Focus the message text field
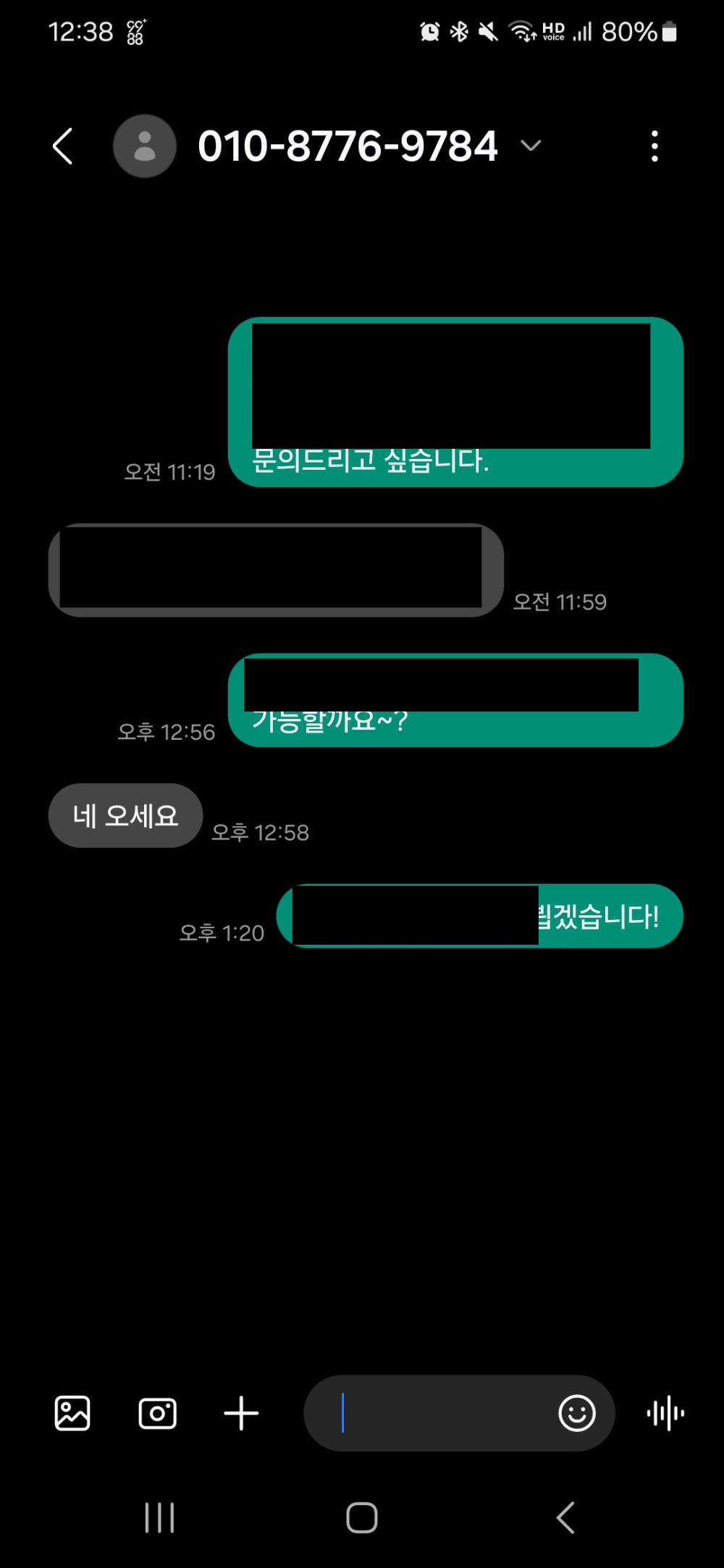The width and height of the screenshot is (724, 1568). pyautogui.click(x=434, y=1413)
